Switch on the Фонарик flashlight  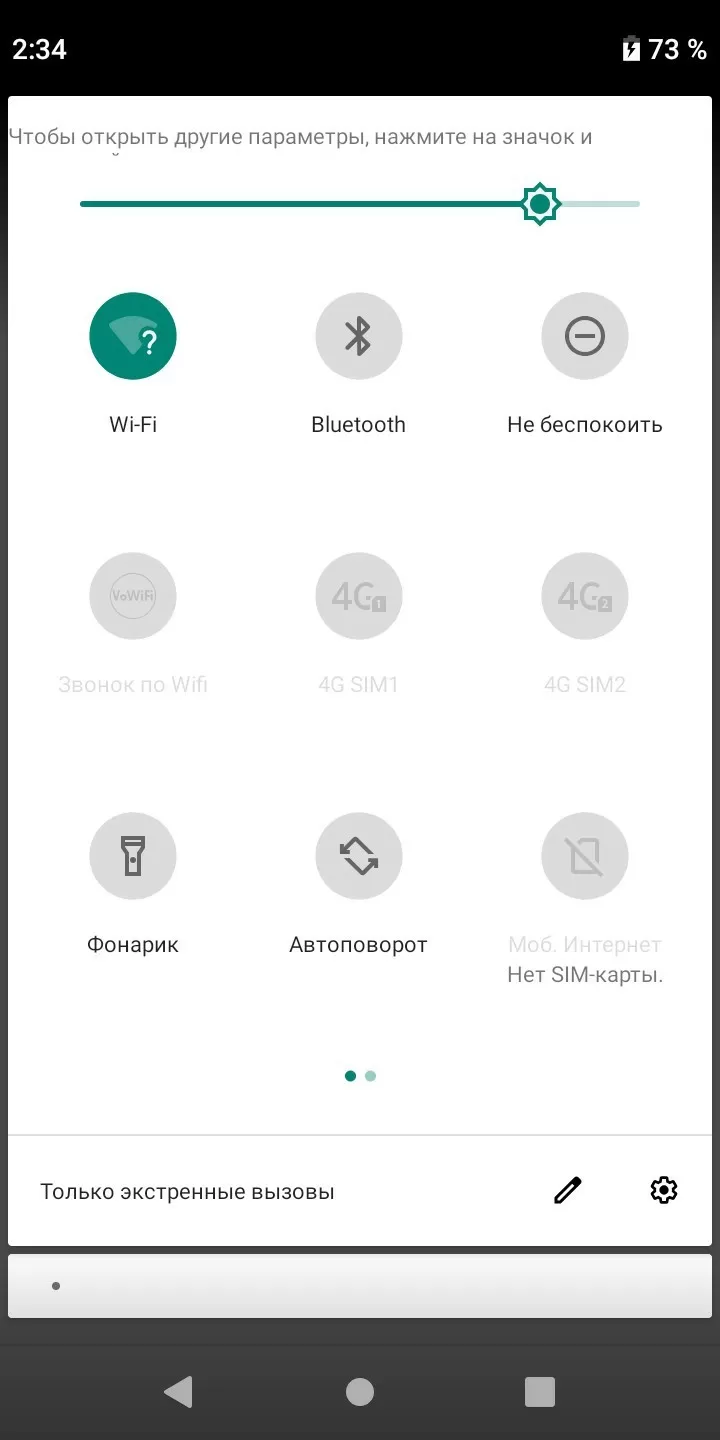coord(133,856)
